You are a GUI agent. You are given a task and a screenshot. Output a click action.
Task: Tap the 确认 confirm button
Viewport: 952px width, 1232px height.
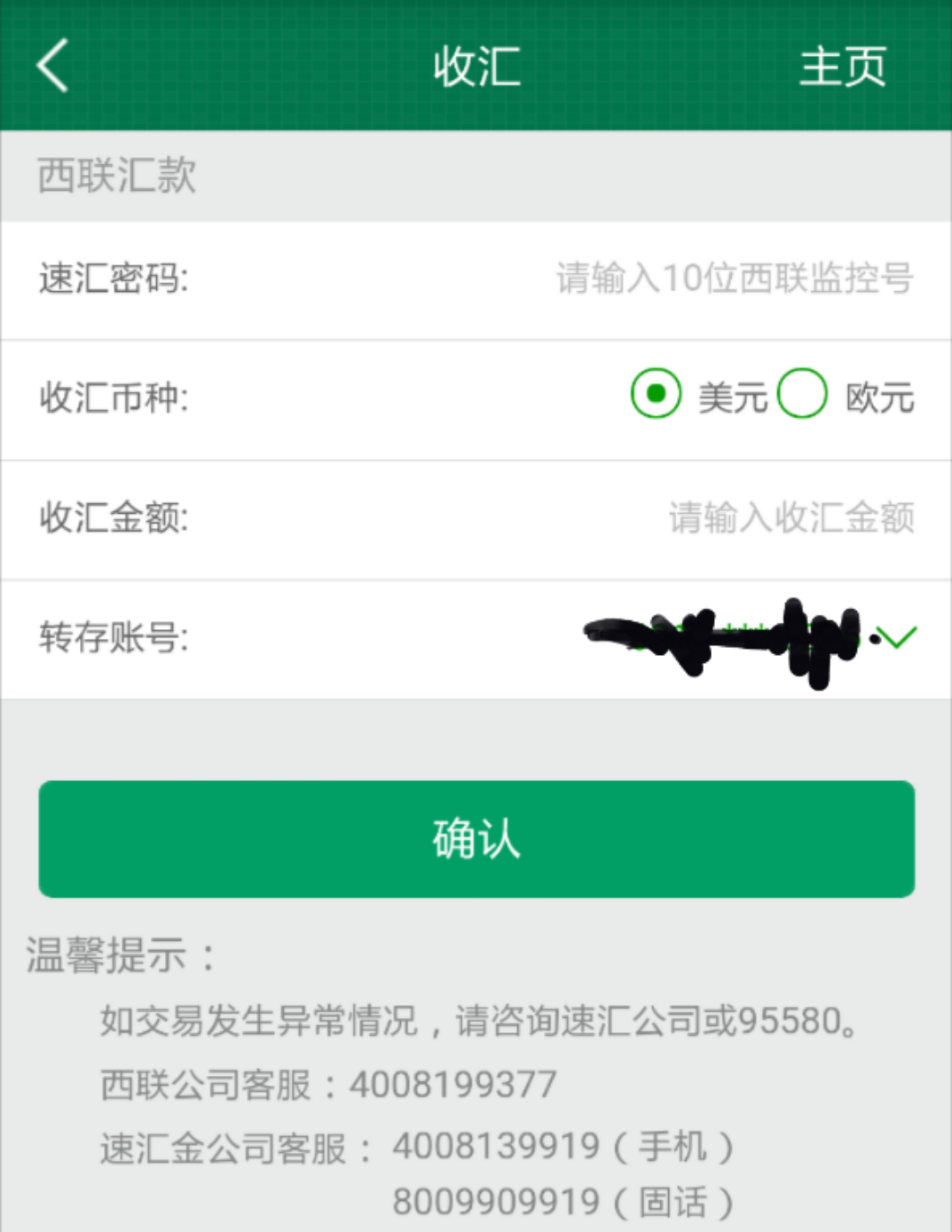click(x=476, y=839)
